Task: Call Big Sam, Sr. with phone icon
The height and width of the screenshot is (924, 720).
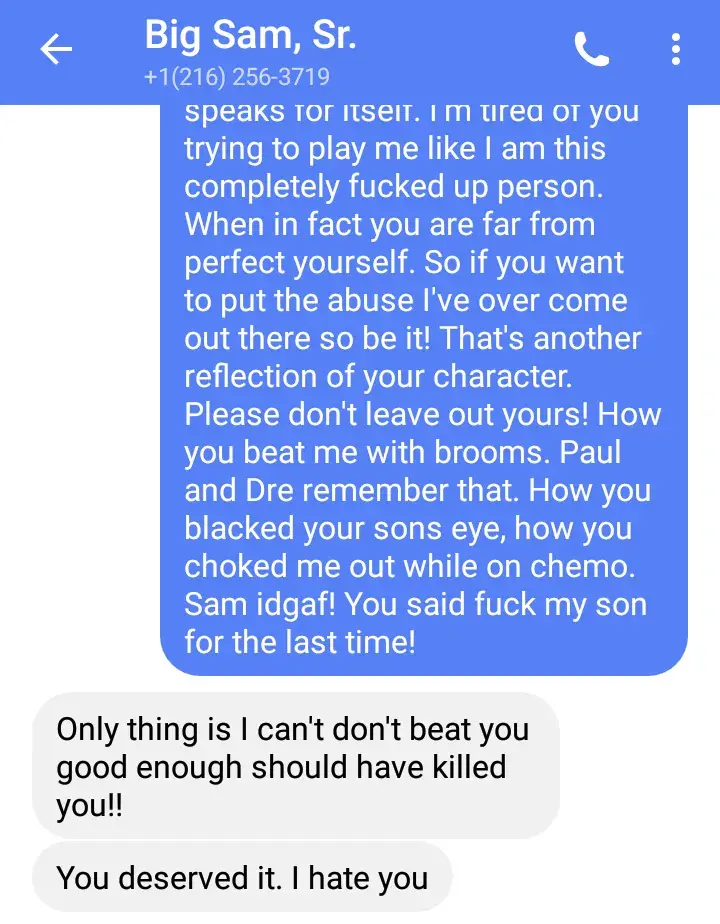Action: pos(592,50)
